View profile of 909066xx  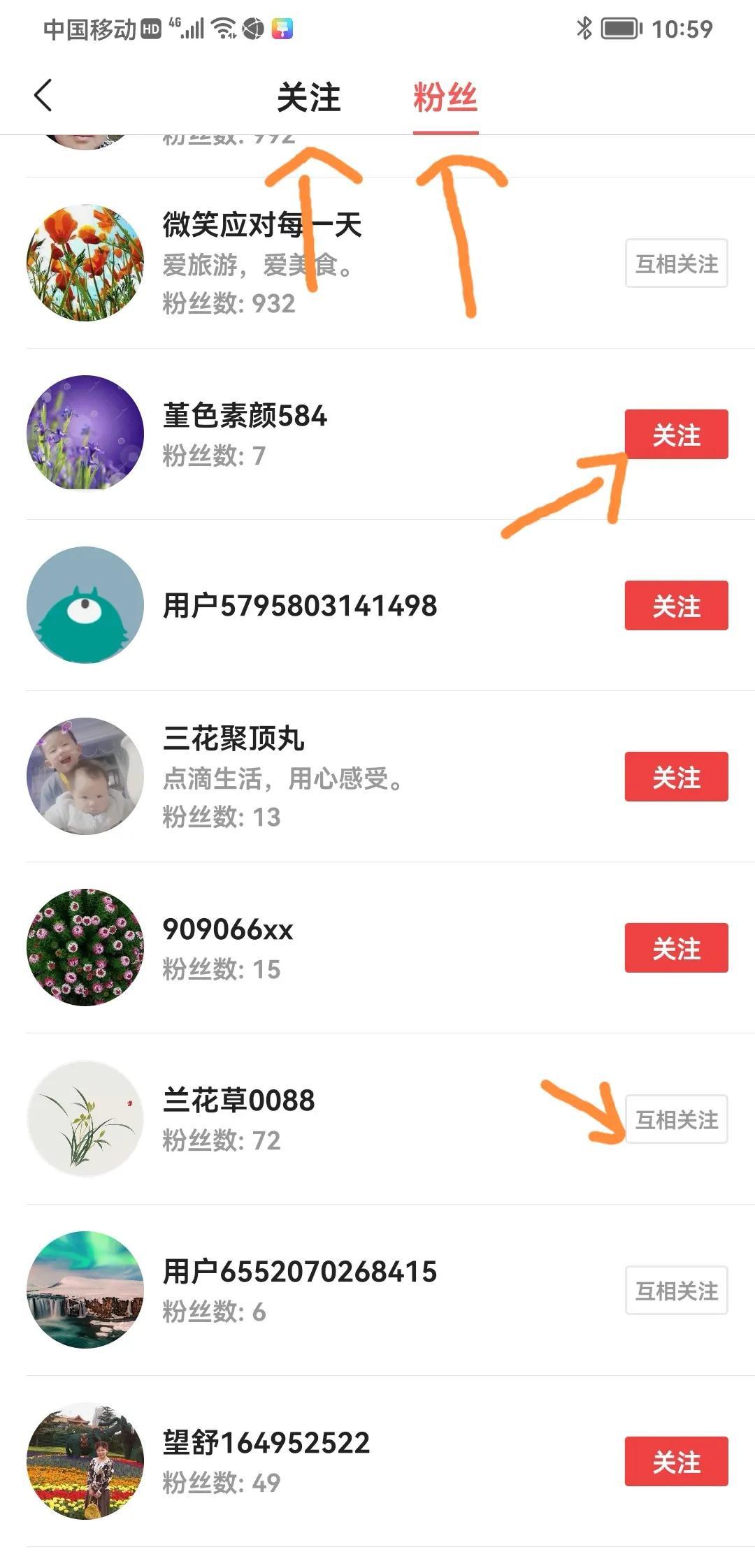(228, 930)
